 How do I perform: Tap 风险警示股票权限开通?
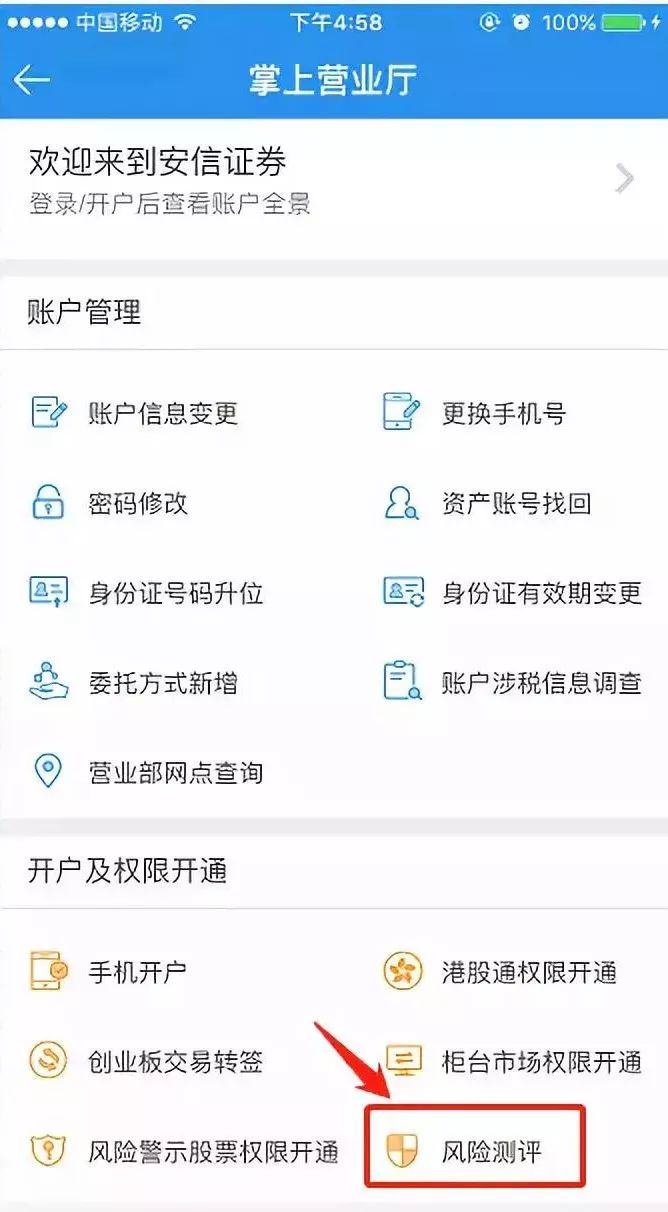point(184,1151)
